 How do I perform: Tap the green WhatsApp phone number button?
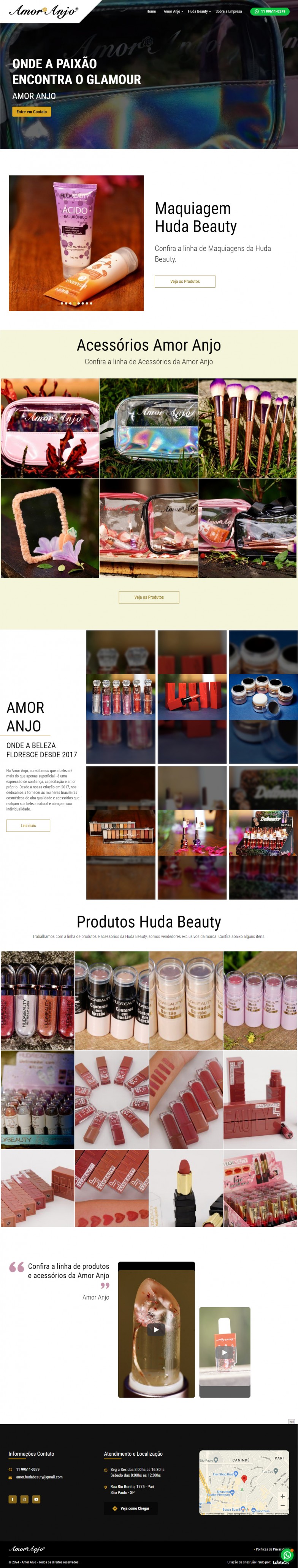270,11
